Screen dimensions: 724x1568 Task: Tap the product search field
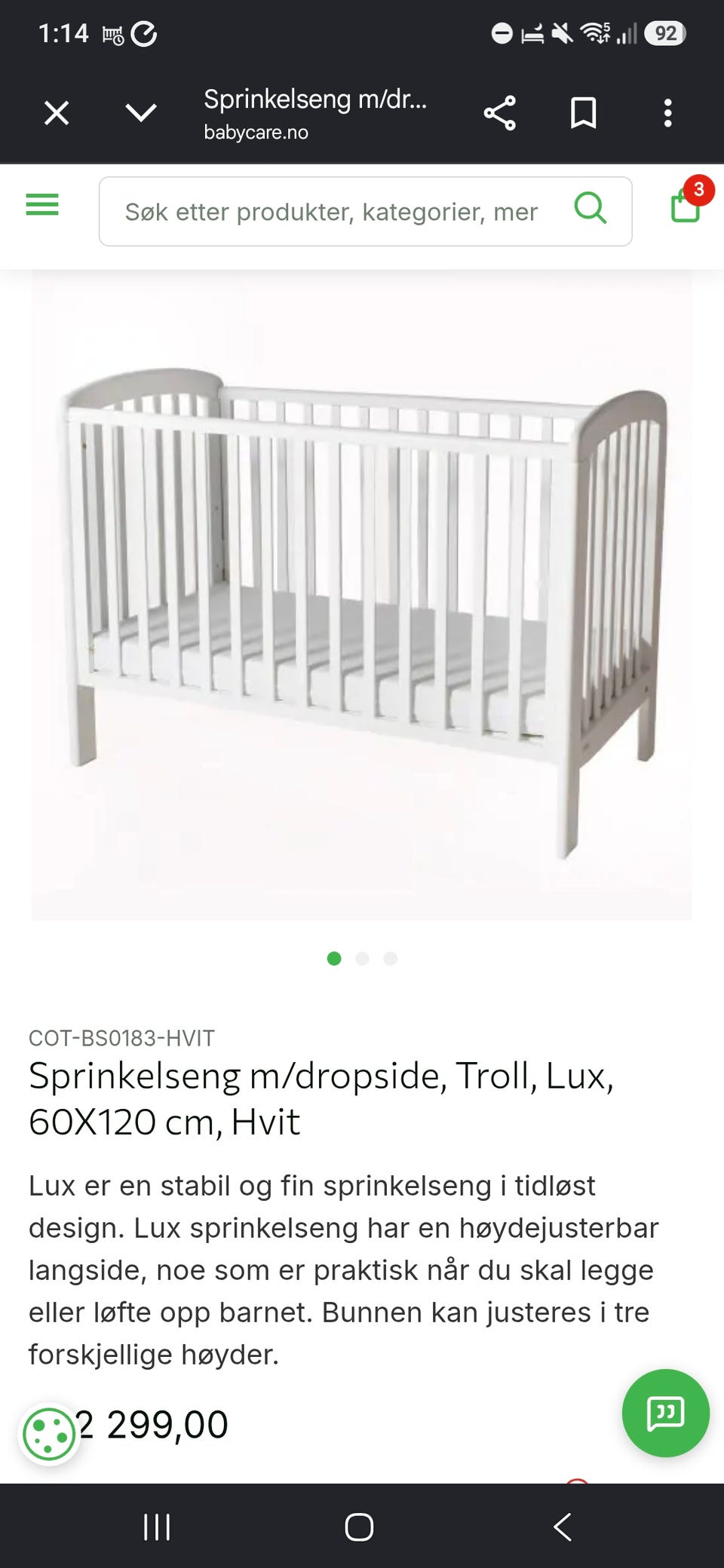click(366, 211)
